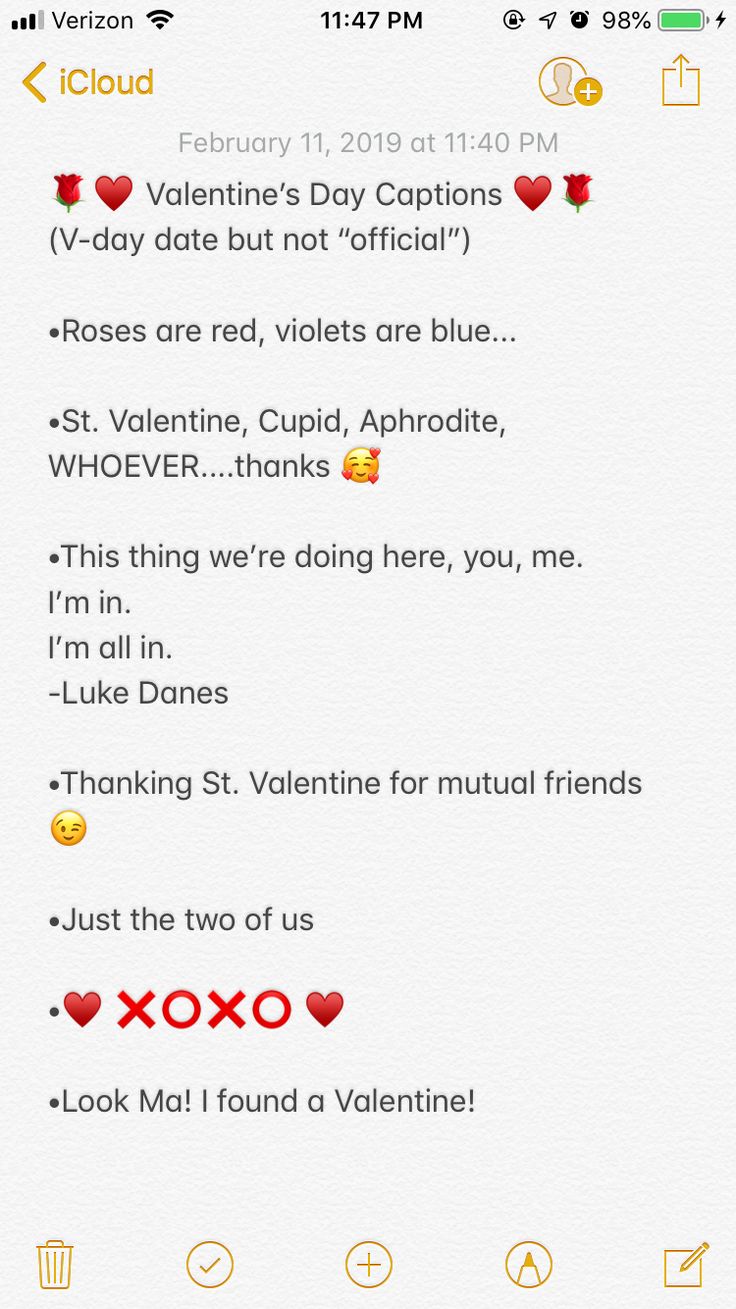Image resolution: width=736 pixels, height=1309 pixels.
Task: Open the share sheet icon
Action: (681, 80)
